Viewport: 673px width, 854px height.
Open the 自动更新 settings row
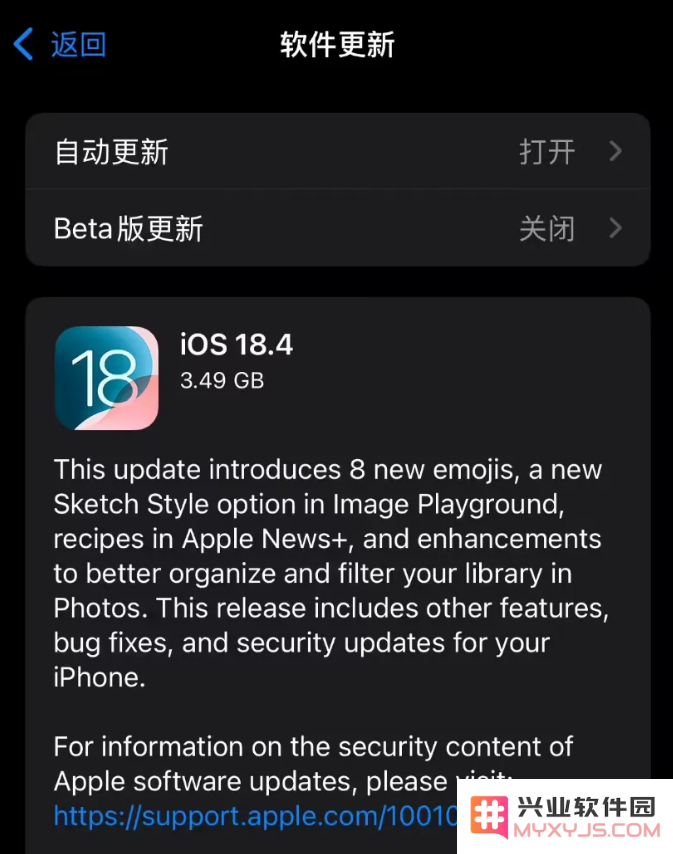(337, 152)
